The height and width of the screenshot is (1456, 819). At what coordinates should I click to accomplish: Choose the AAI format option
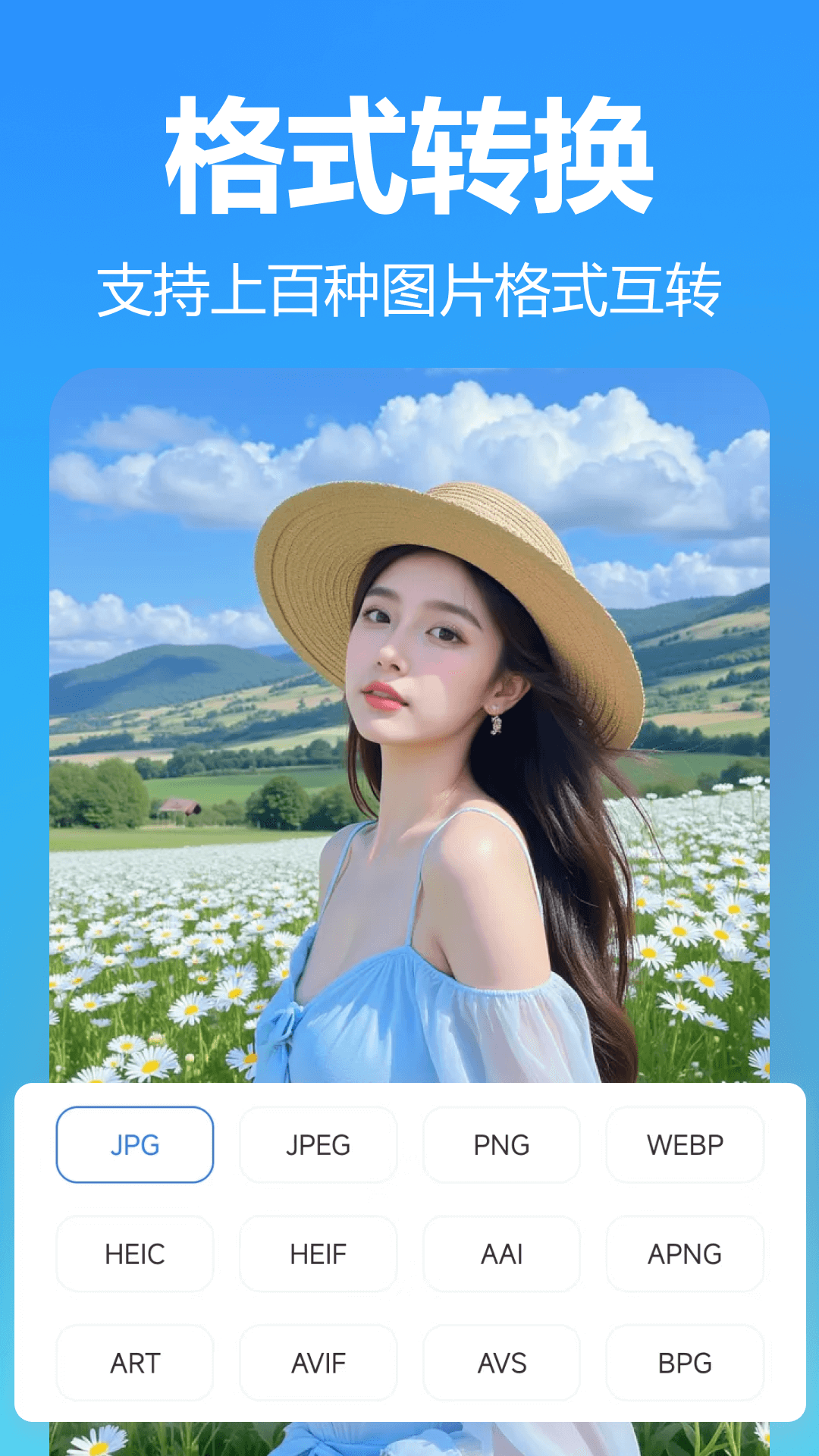click(x=502, y=1254)
